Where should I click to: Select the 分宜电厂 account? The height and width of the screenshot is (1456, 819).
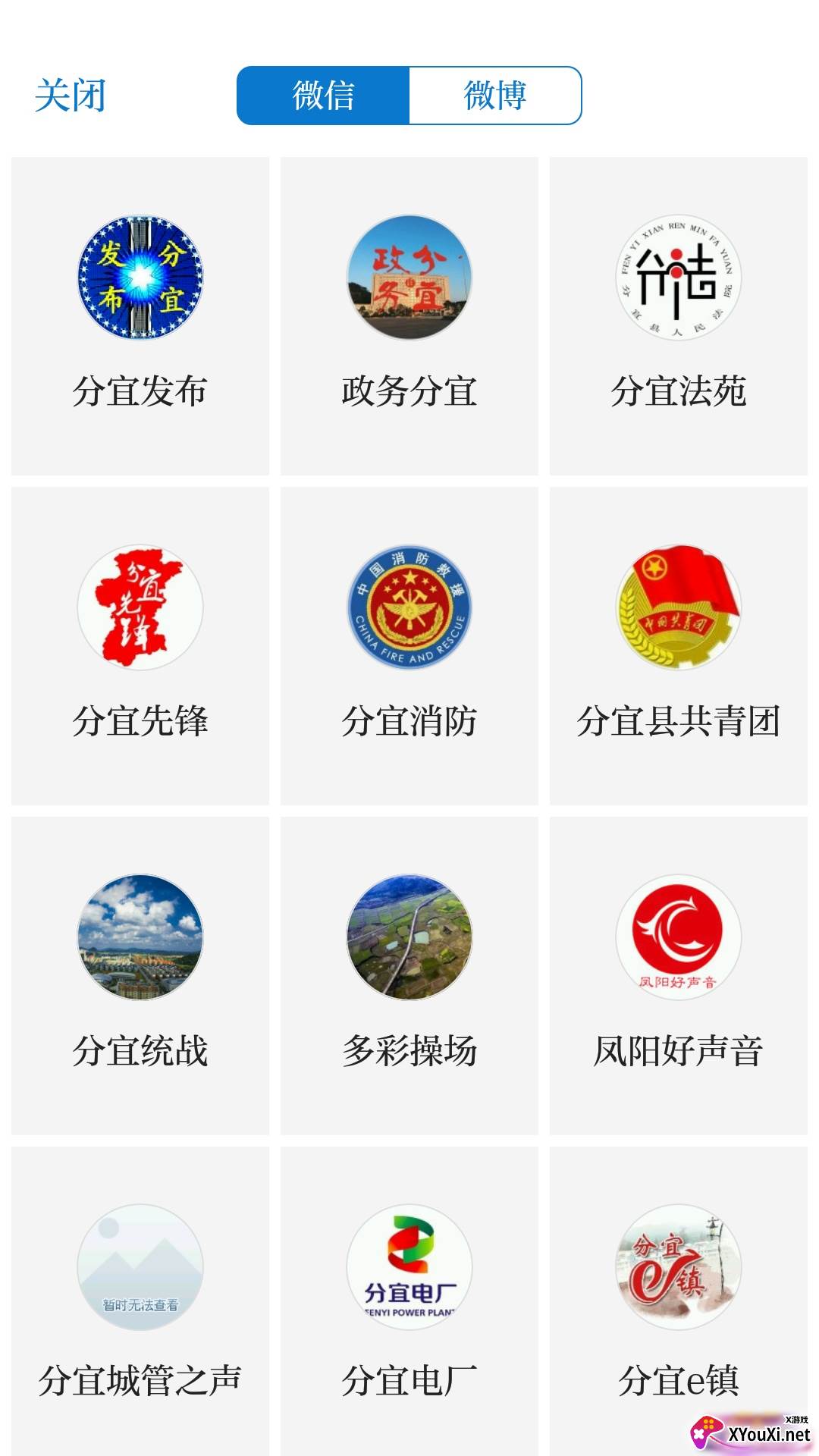point(409,1301)
